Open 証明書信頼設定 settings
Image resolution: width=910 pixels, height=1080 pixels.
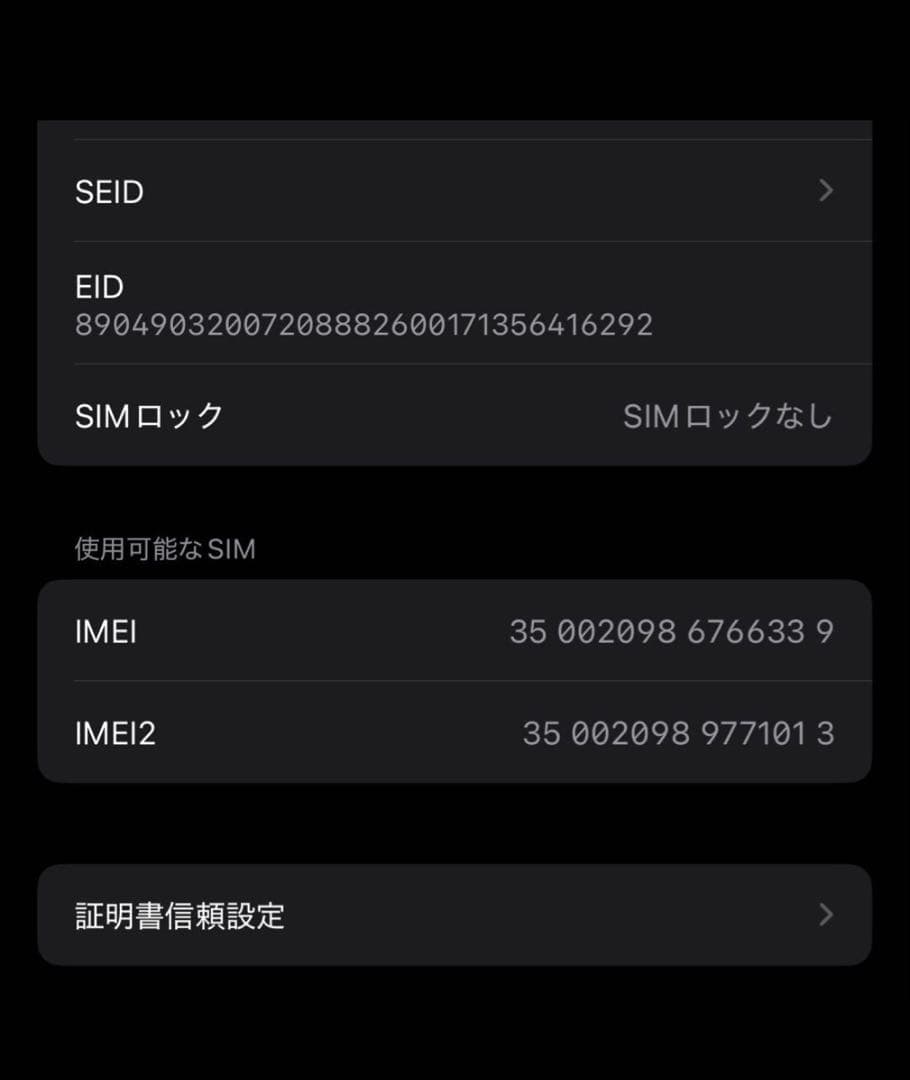pos(455,914)
